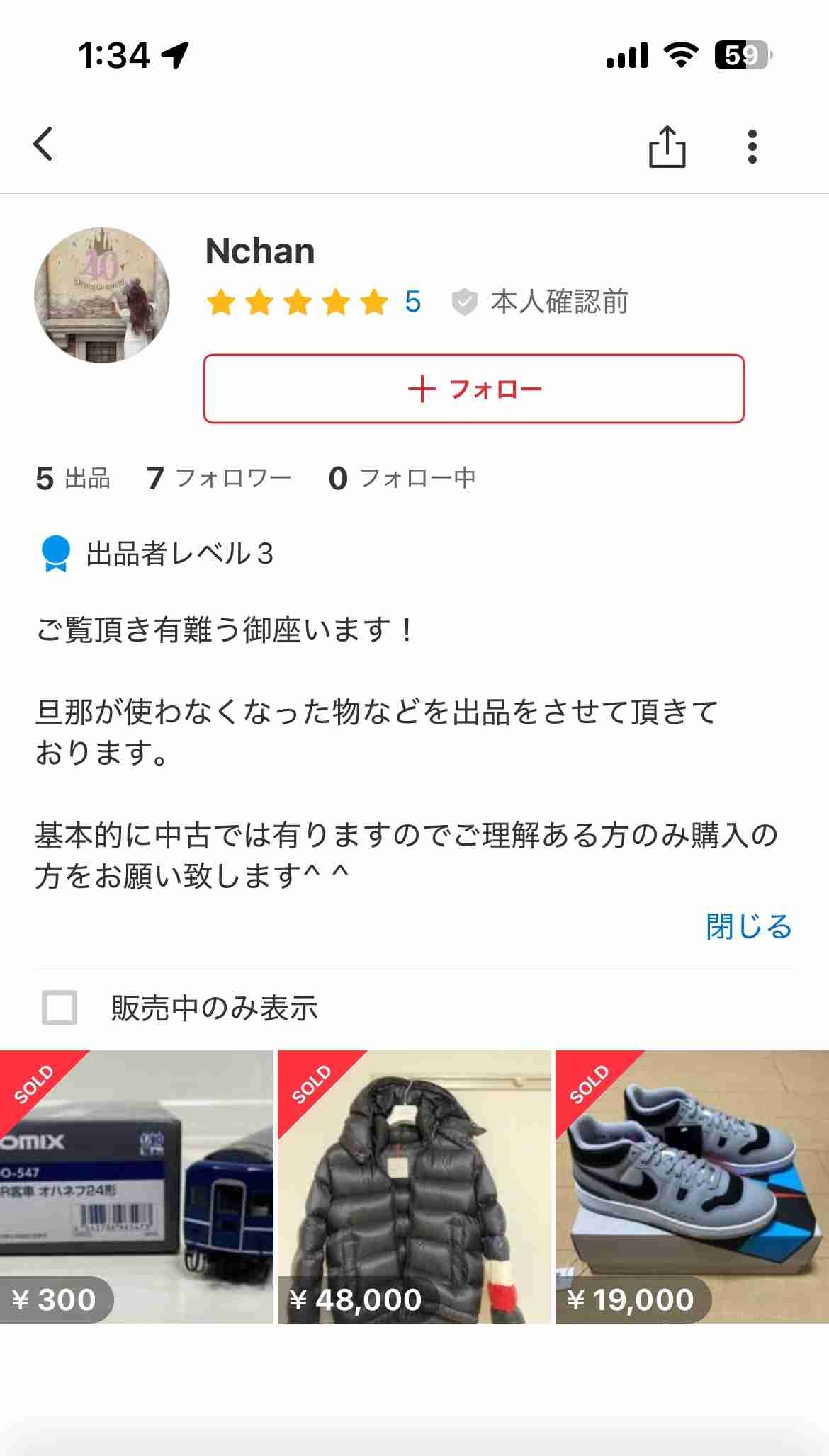Check the 販売中のみ表示 box
Image resolution: width=829 pixels, height=1456 pixels.
(60, 1007)
